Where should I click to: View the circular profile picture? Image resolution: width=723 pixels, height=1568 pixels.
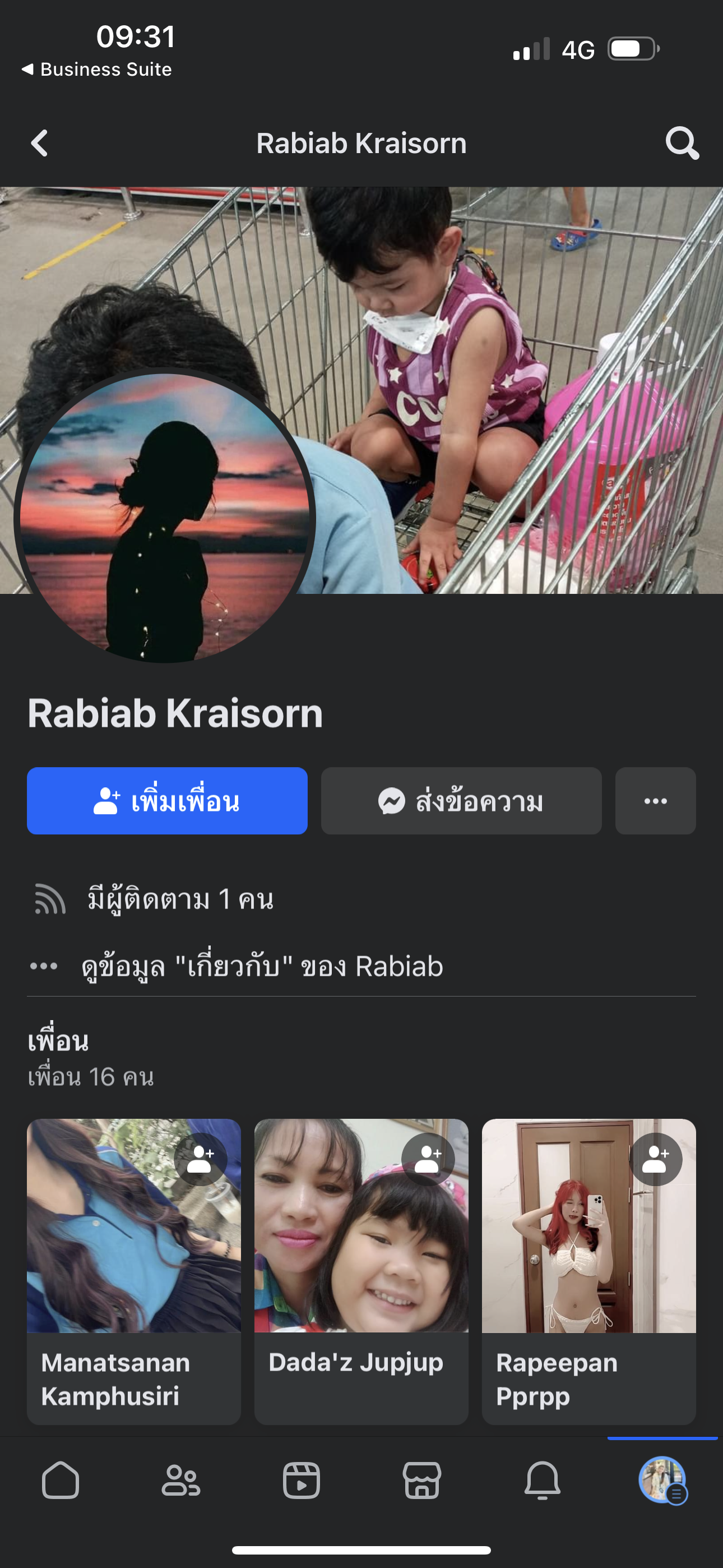[x=164, y=518]
